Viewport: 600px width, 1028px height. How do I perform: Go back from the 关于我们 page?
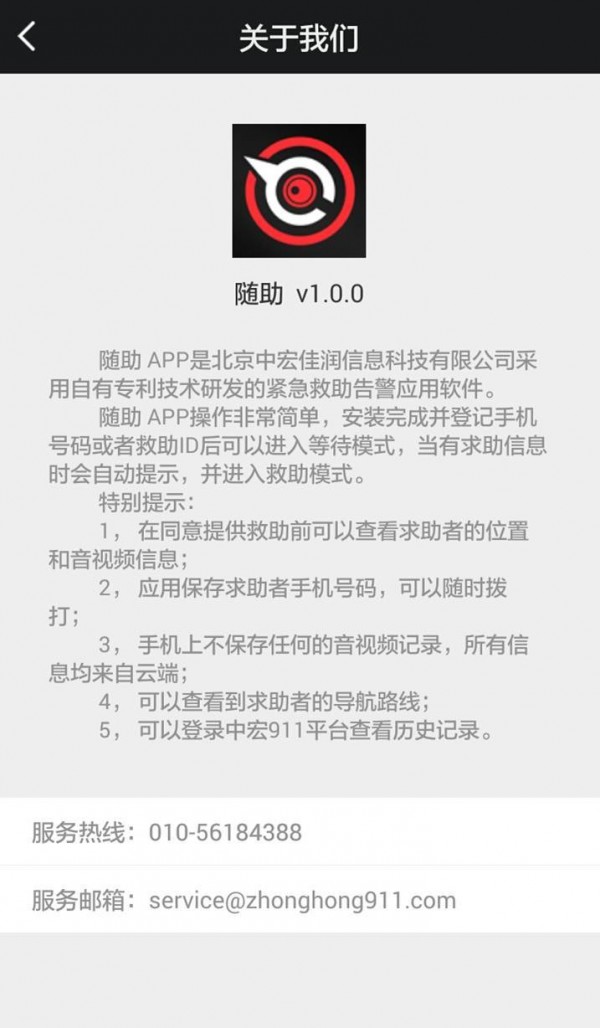pyautogui.click(x=27, y=37)
